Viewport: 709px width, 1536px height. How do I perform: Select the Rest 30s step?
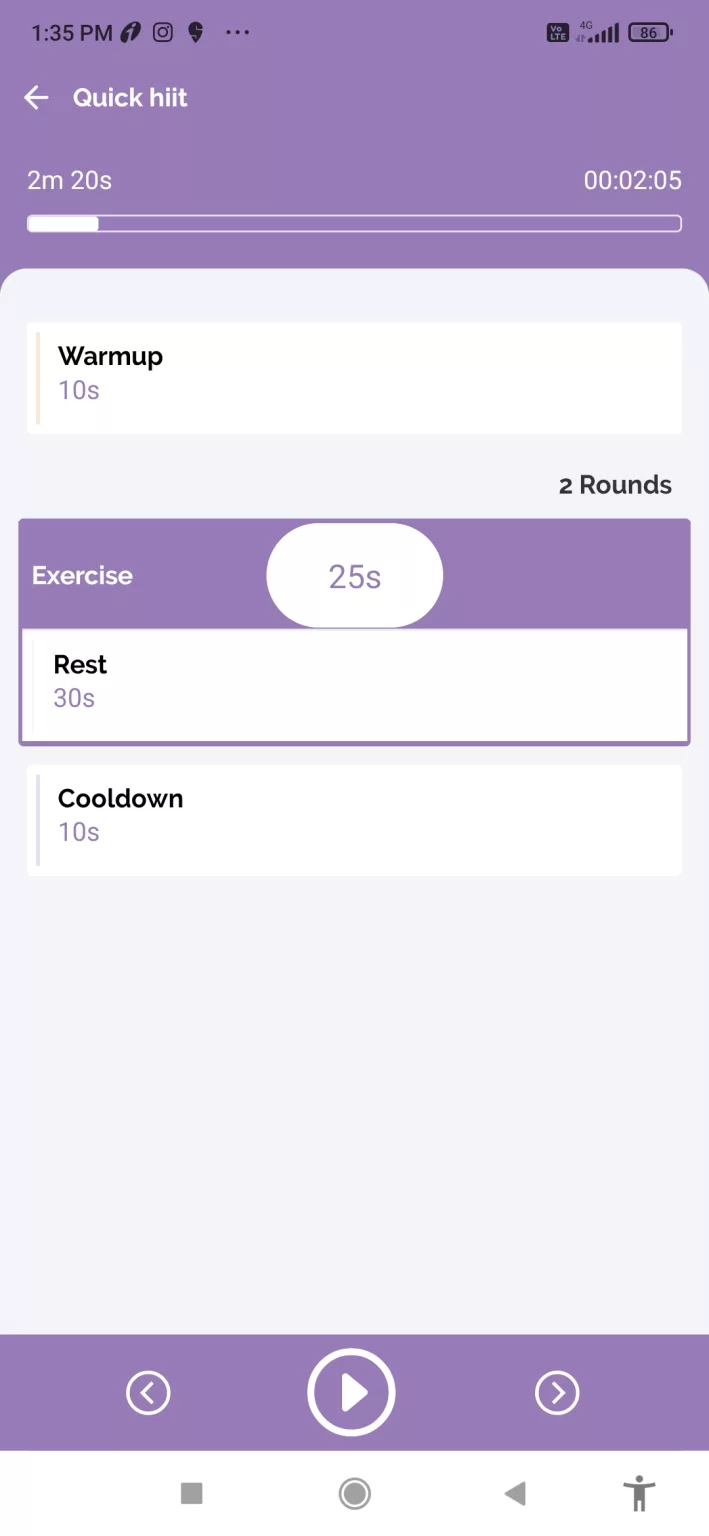(354, 685)
